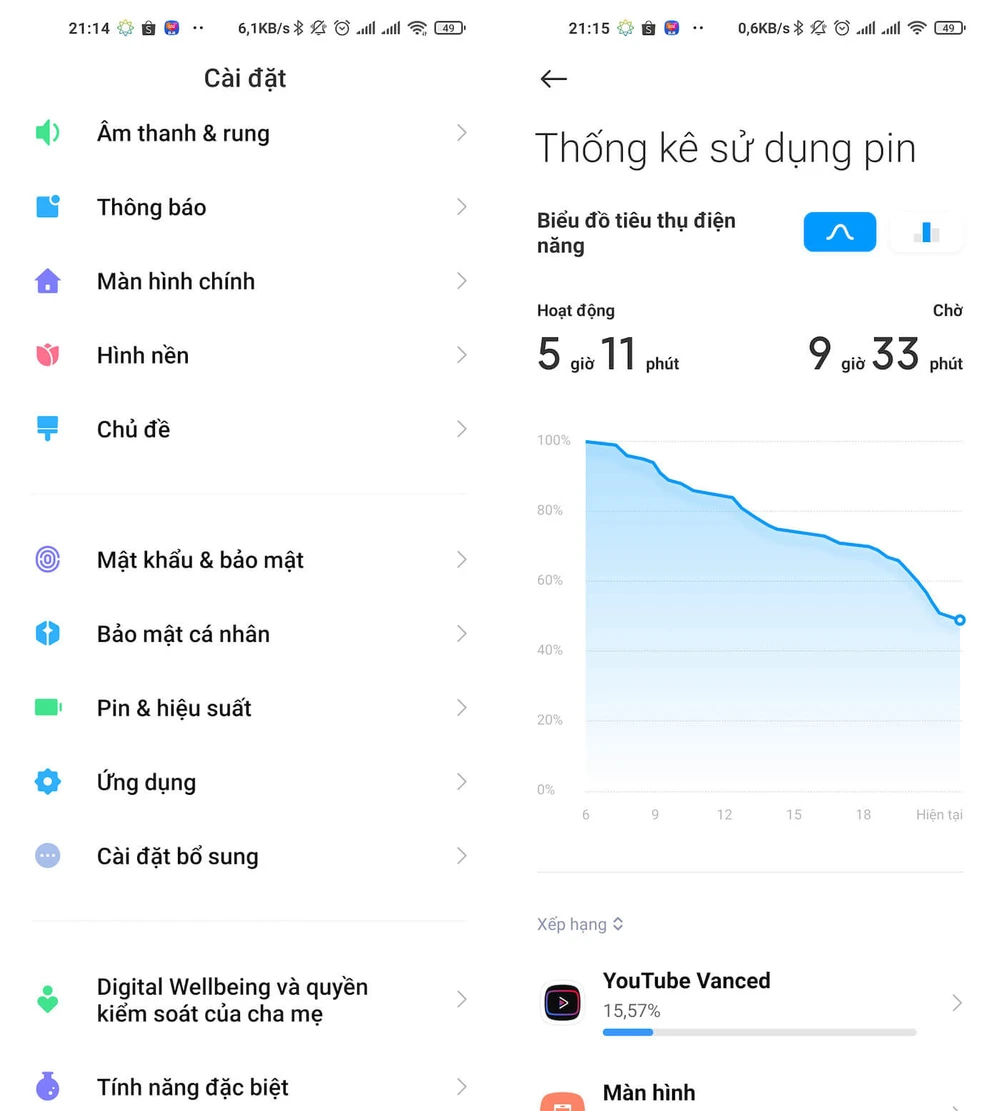Viewport: 1000px width, 1111px height.
Task: Select the Chủ đề option
Action: pos(250,429)
